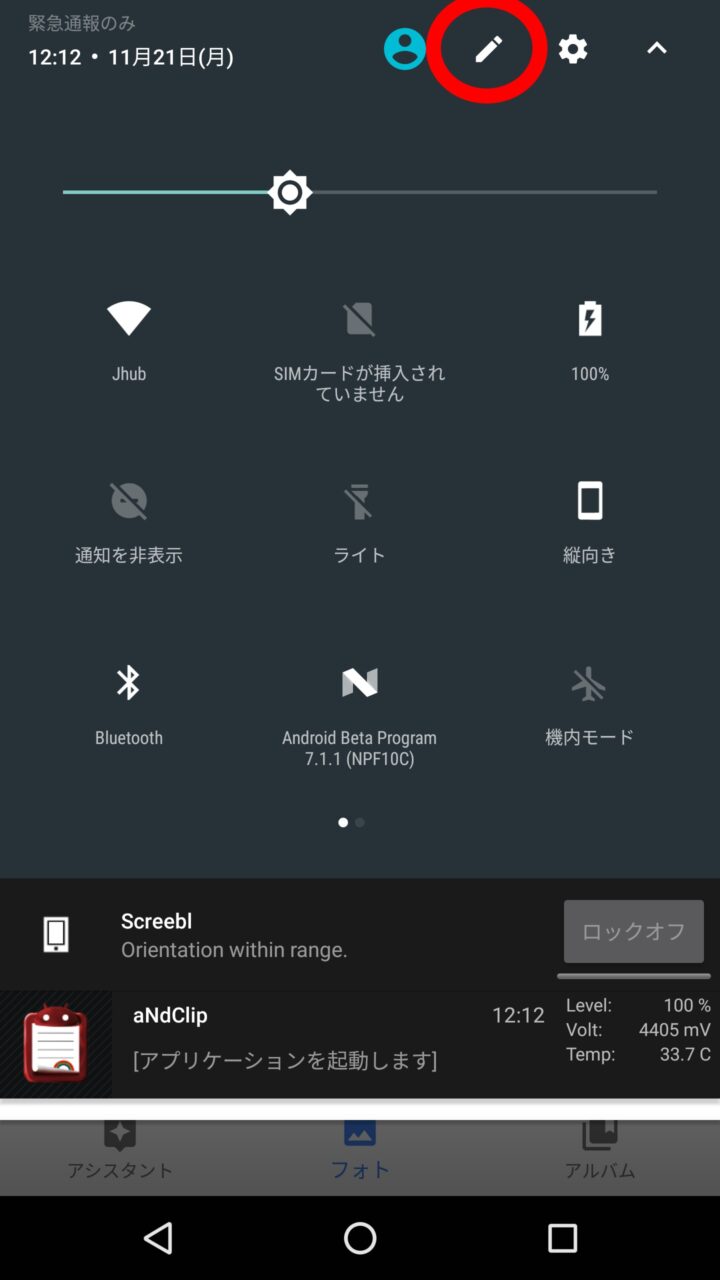The width and height of the screenshot is (720, 1280).
Task: Open the settings gear
Action: pyautogui.click(x=573, y=48)
